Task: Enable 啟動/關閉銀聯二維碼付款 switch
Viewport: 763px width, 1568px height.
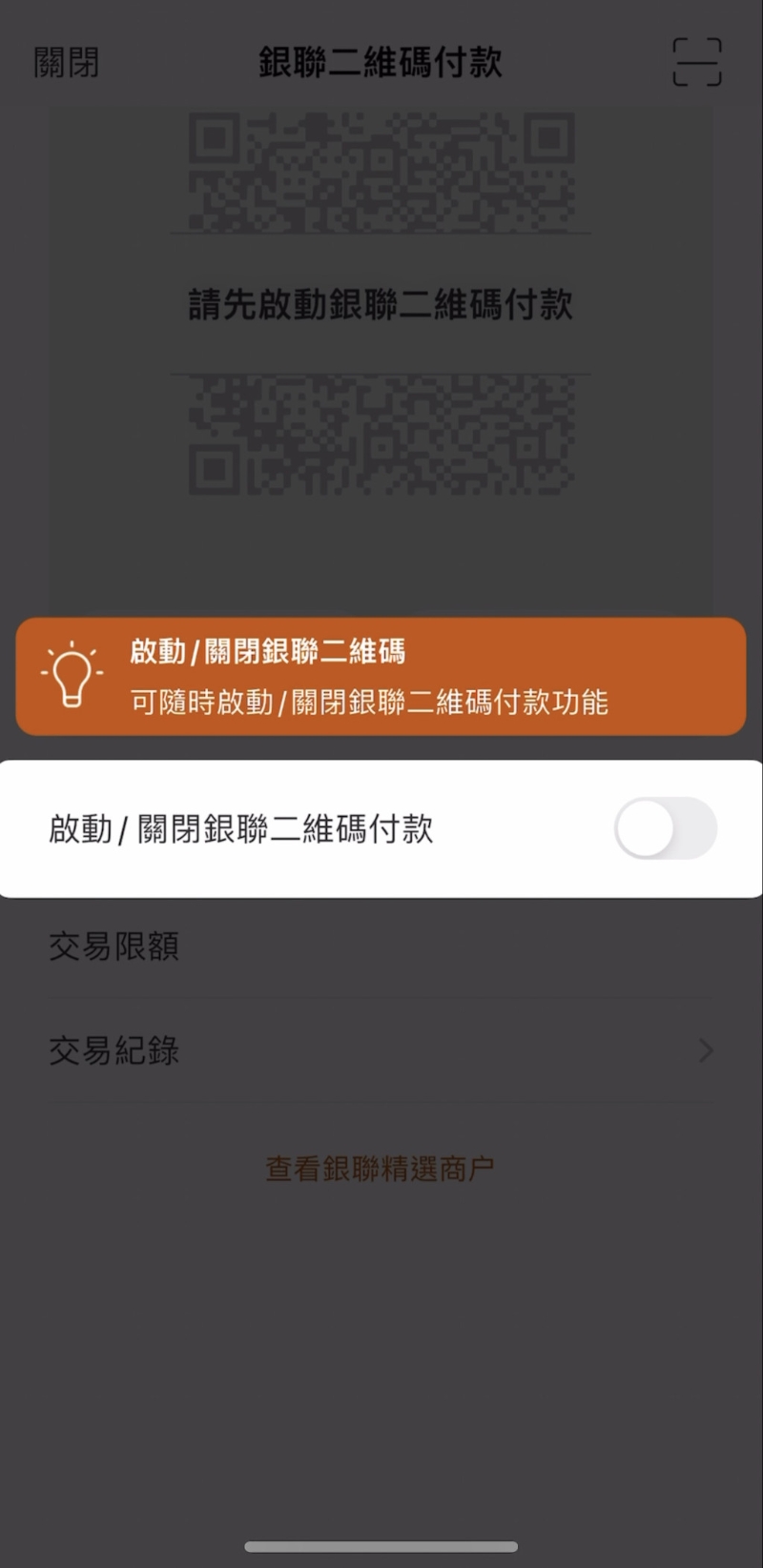Action: pyautogui.click(x=665, y=828)
